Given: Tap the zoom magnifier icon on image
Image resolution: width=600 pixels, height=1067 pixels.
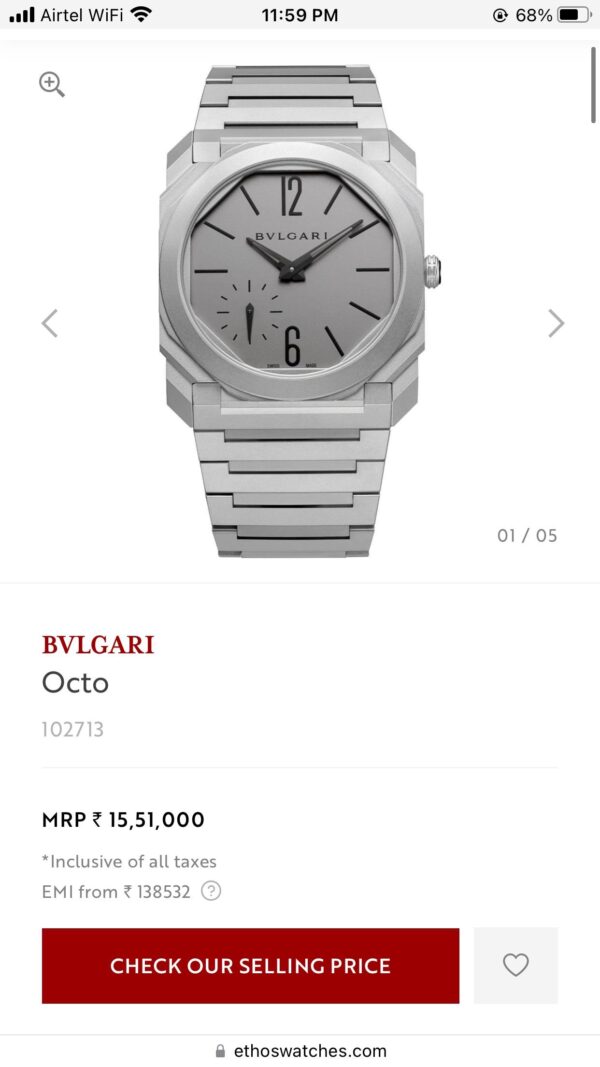Looking at the screenshot, I should 52,85.
